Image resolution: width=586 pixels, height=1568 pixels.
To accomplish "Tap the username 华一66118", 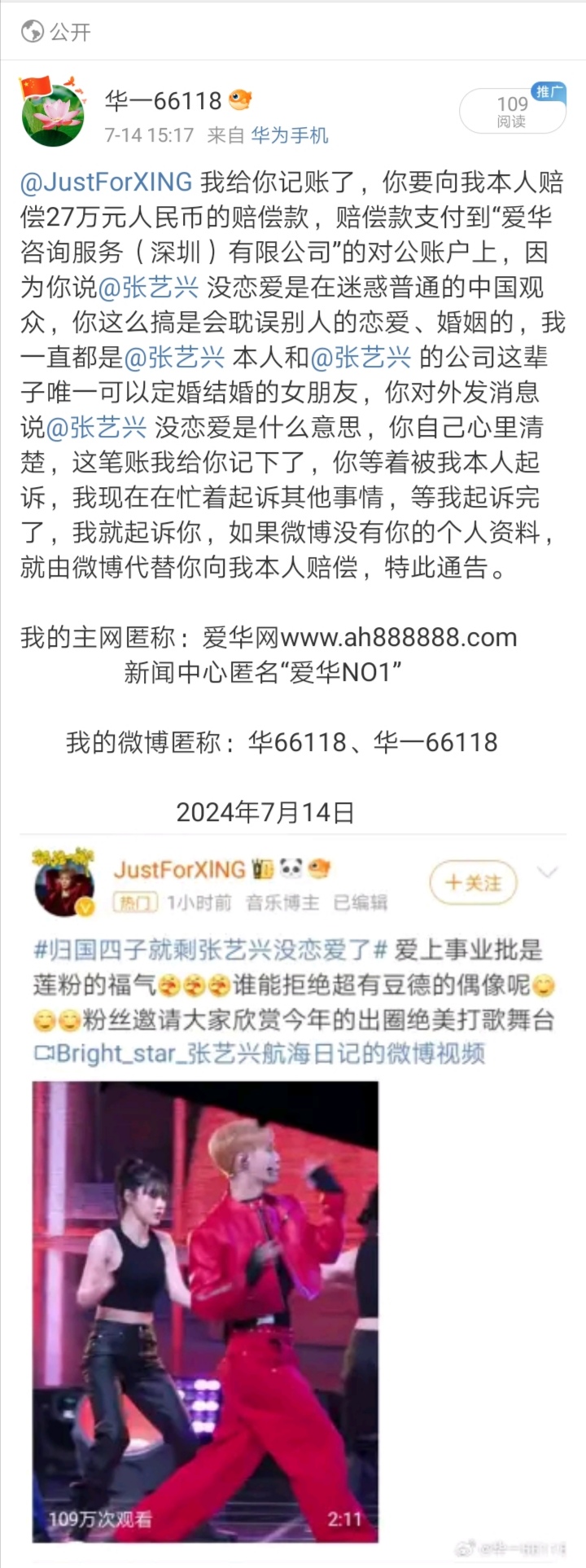I will point(163,100).
